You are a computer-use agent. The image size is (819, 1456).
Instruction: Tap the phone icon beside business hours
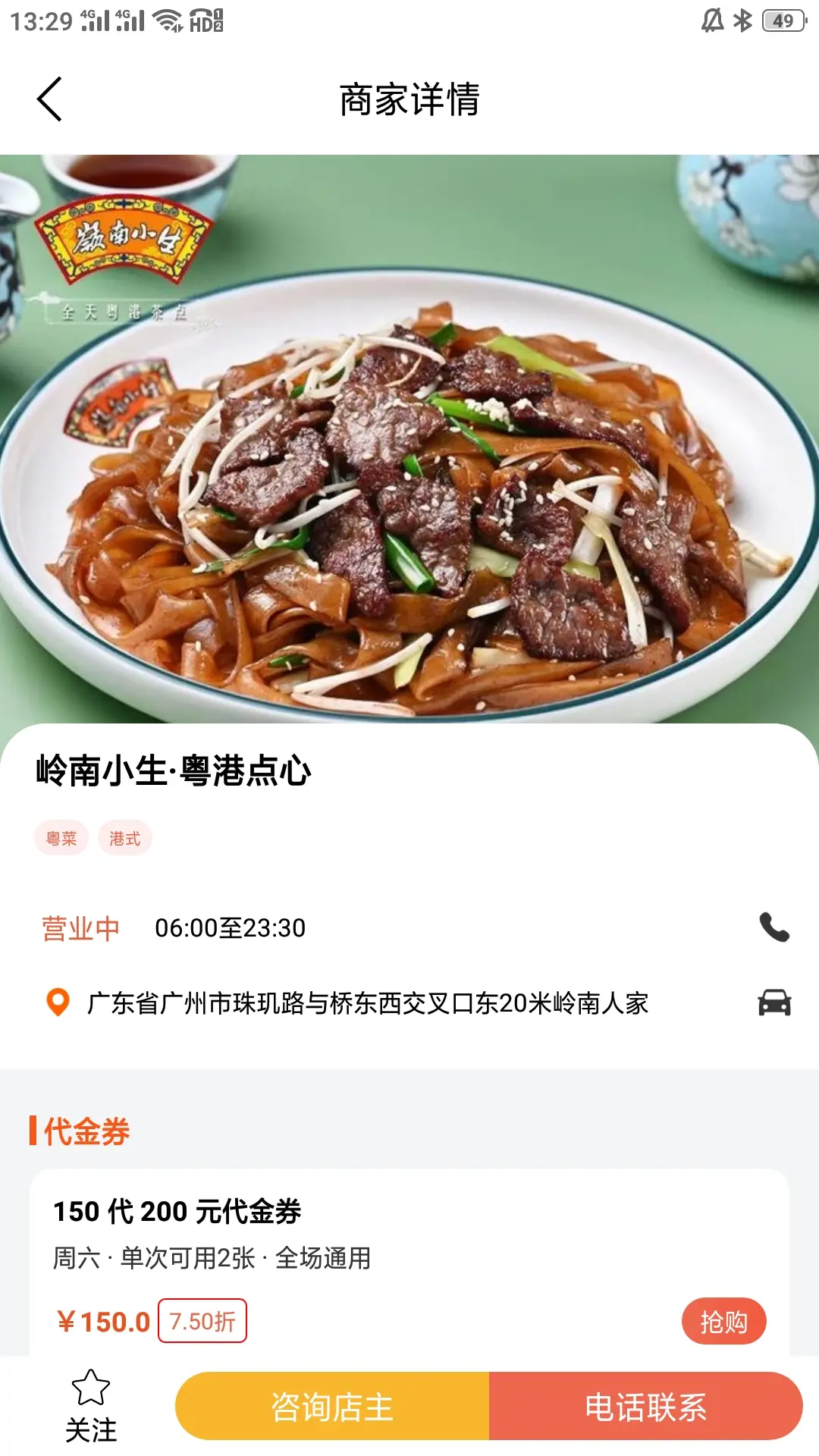click(774, 927)
